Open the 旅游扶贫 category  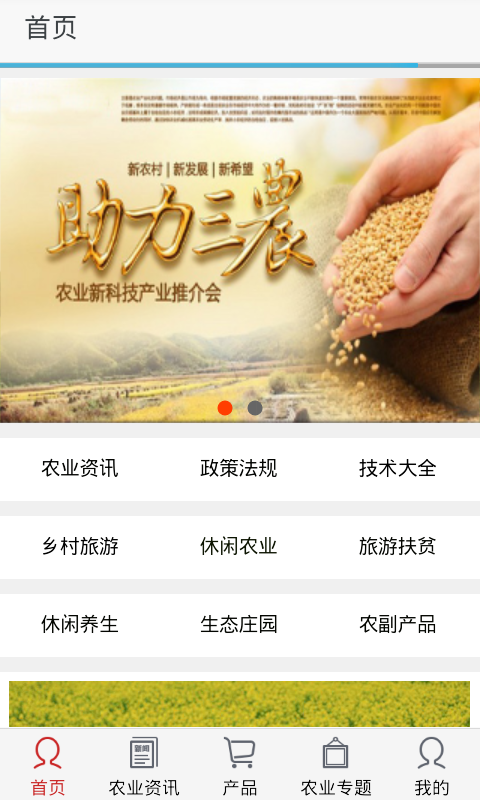397,546
